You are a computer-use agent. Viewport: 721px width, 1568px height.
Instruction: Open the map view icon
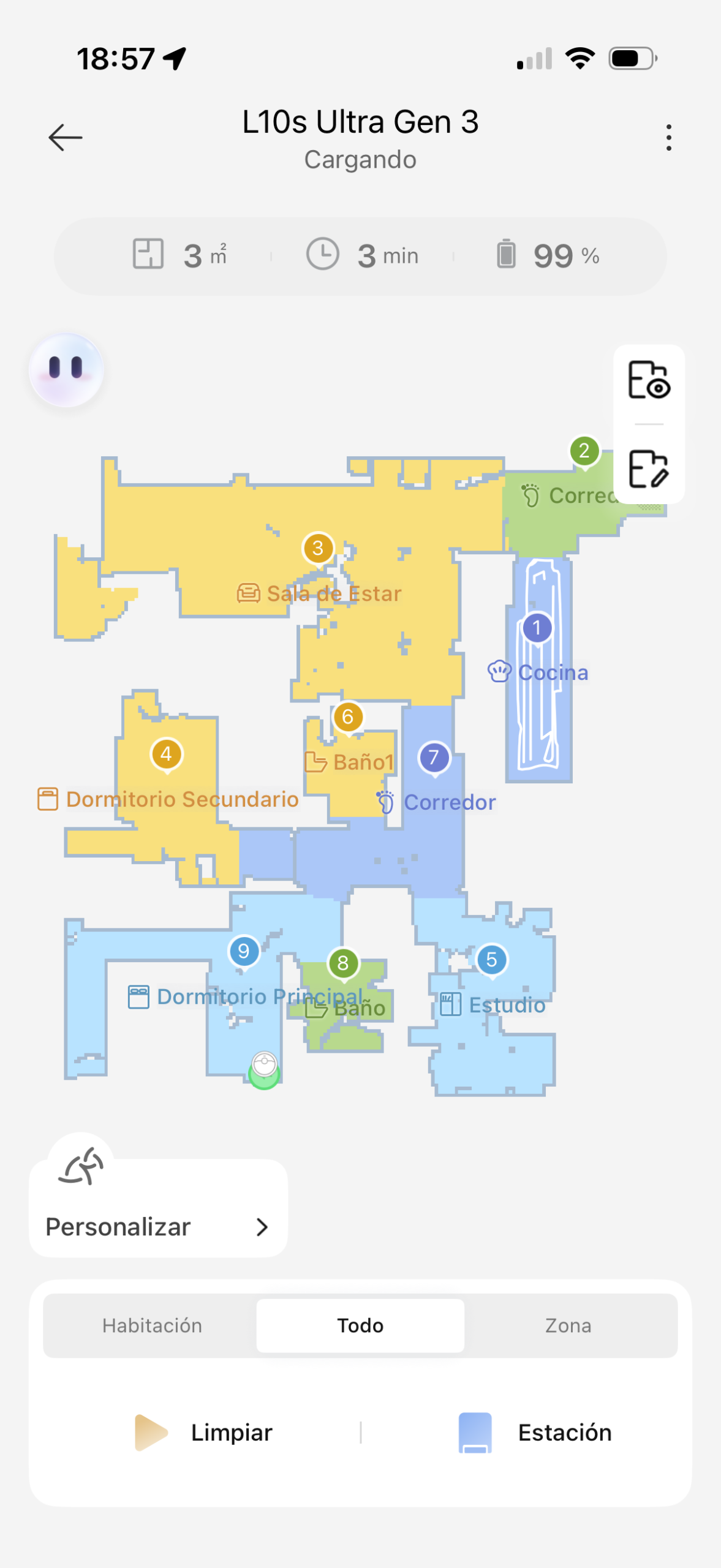(649, 380)
